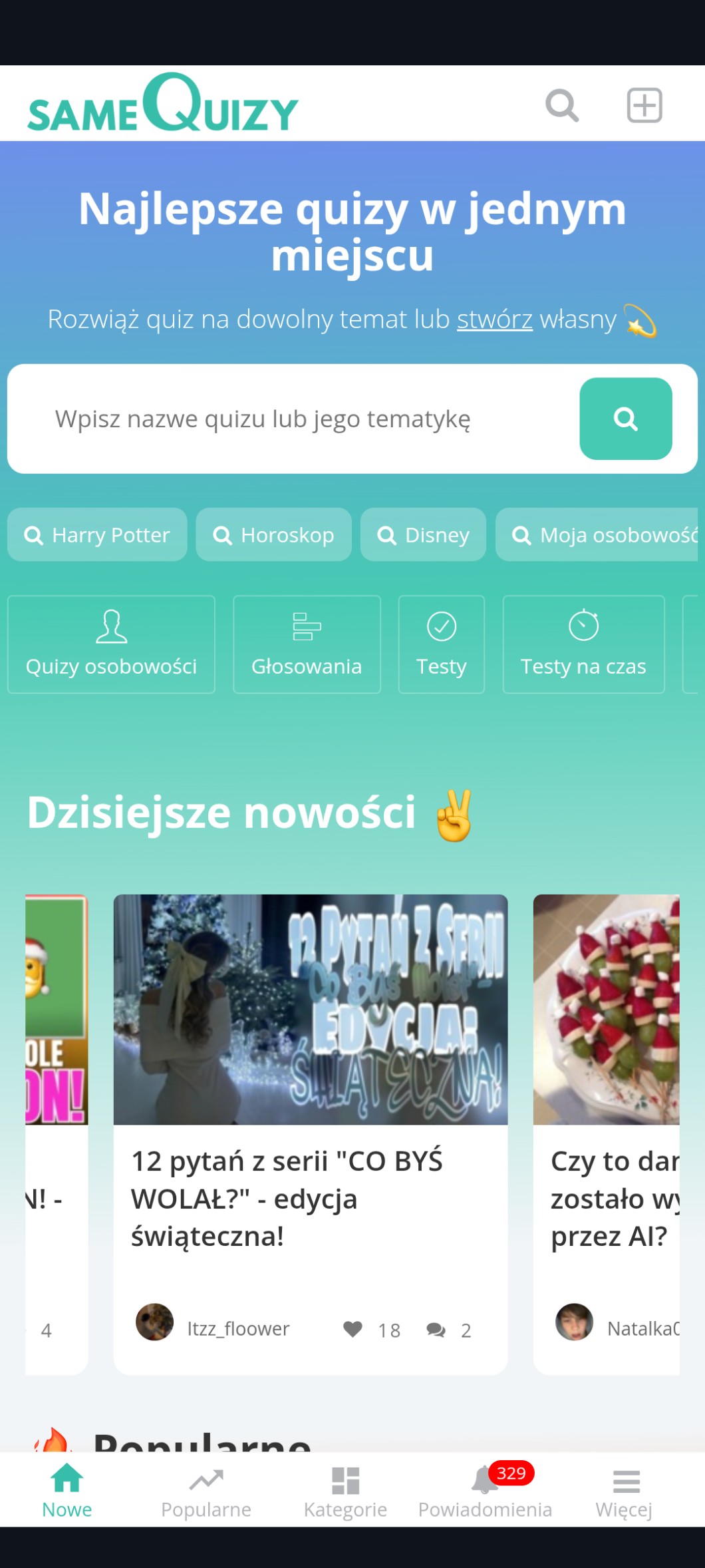Choose the Disney search chip
705x1568 pixels.
(x=423, y=535)
